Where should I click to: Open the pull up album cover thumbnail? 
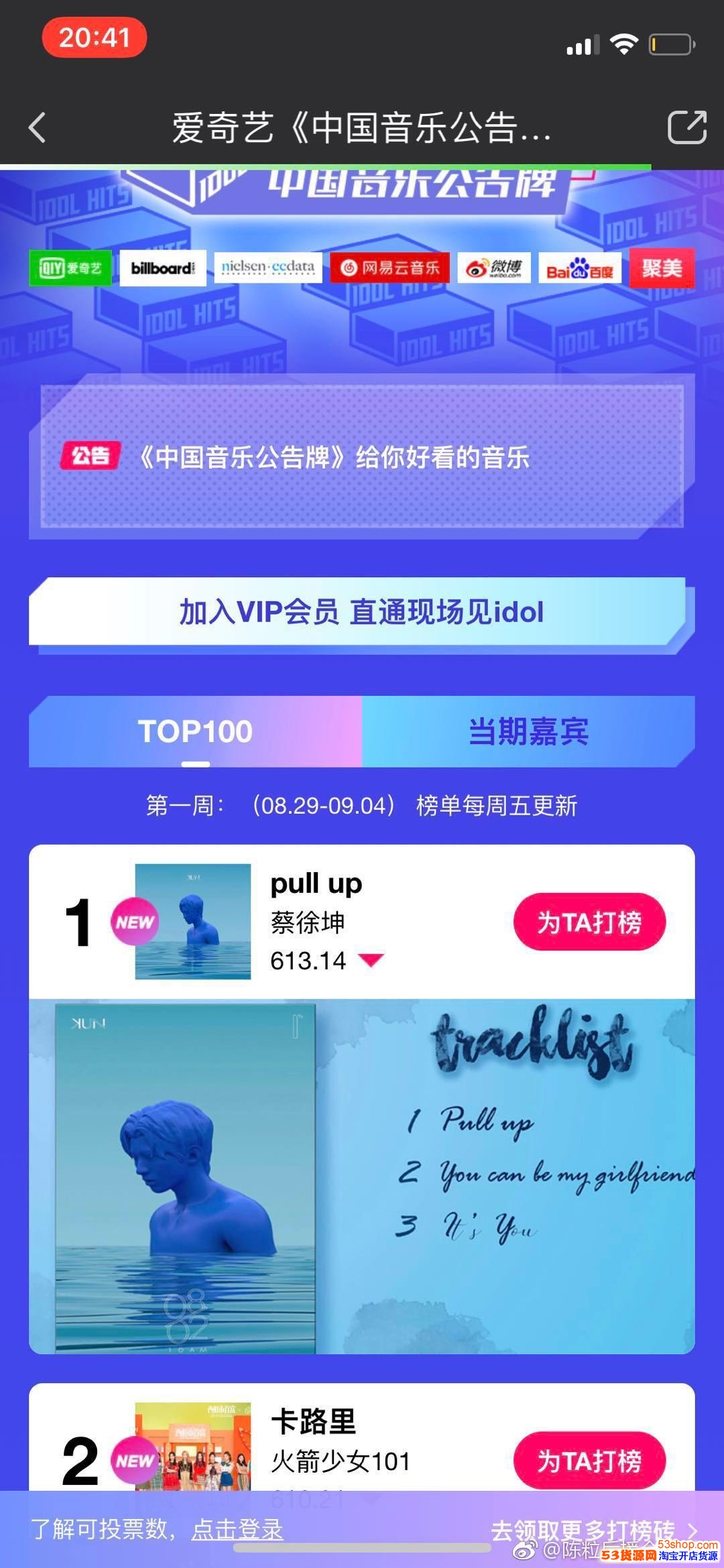[193, 922]
